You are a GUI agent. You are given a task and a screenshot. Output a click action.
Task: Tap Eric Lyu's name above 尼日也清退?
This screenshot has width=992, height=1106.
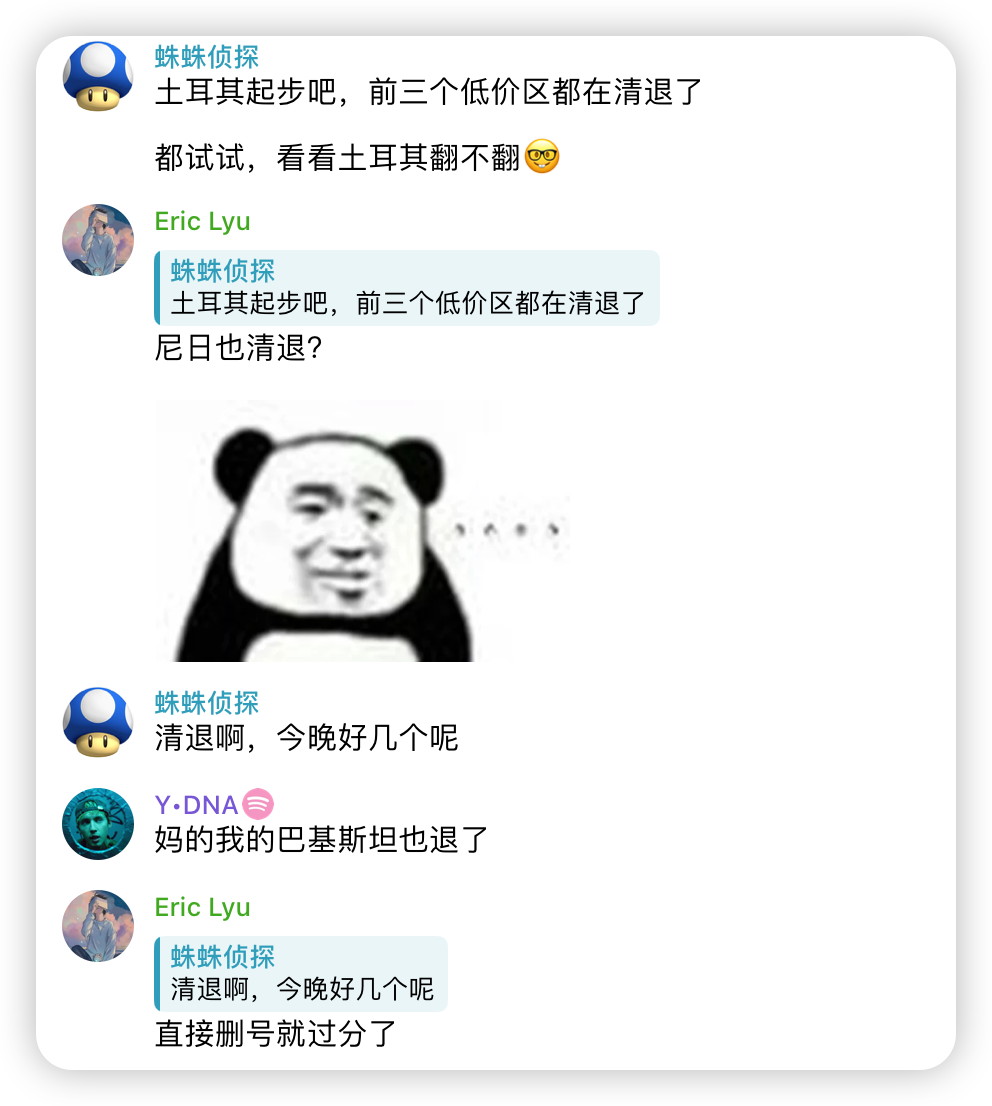(203, 221)
